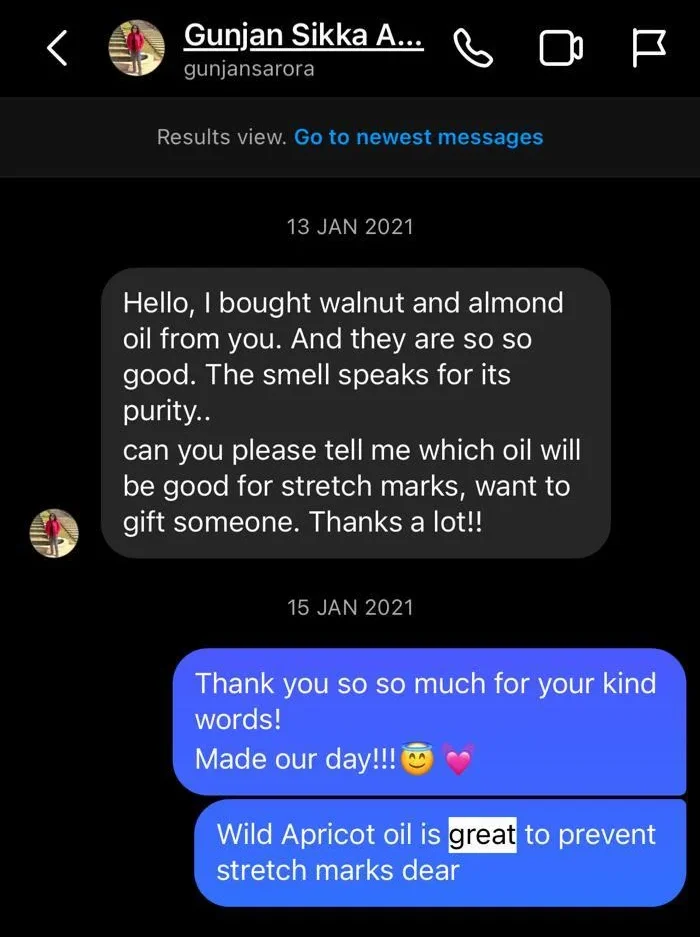Start a video call with gunjansarora

[x=561, y=48]
